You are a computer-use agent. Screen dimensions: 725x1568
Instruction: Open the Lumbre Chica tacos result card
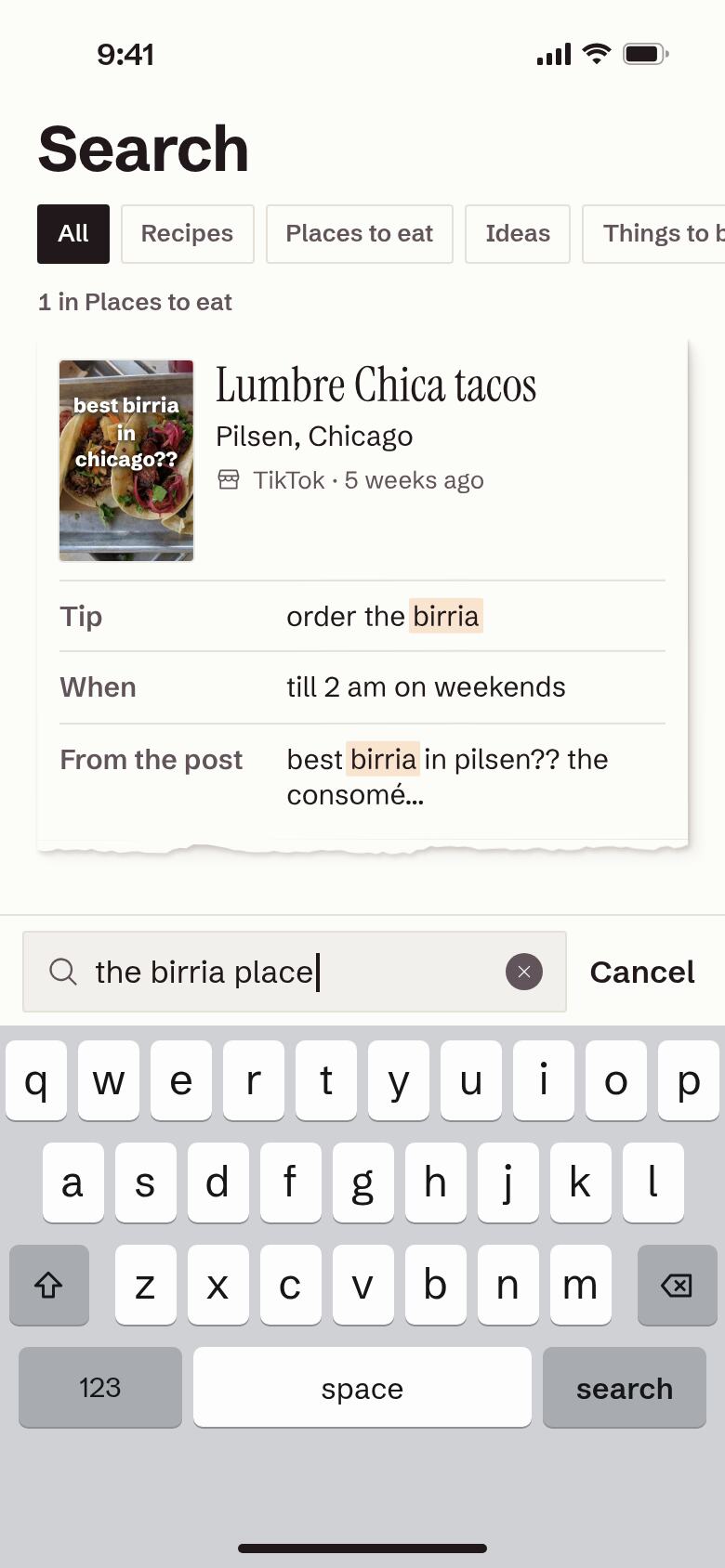pos(362,595)
